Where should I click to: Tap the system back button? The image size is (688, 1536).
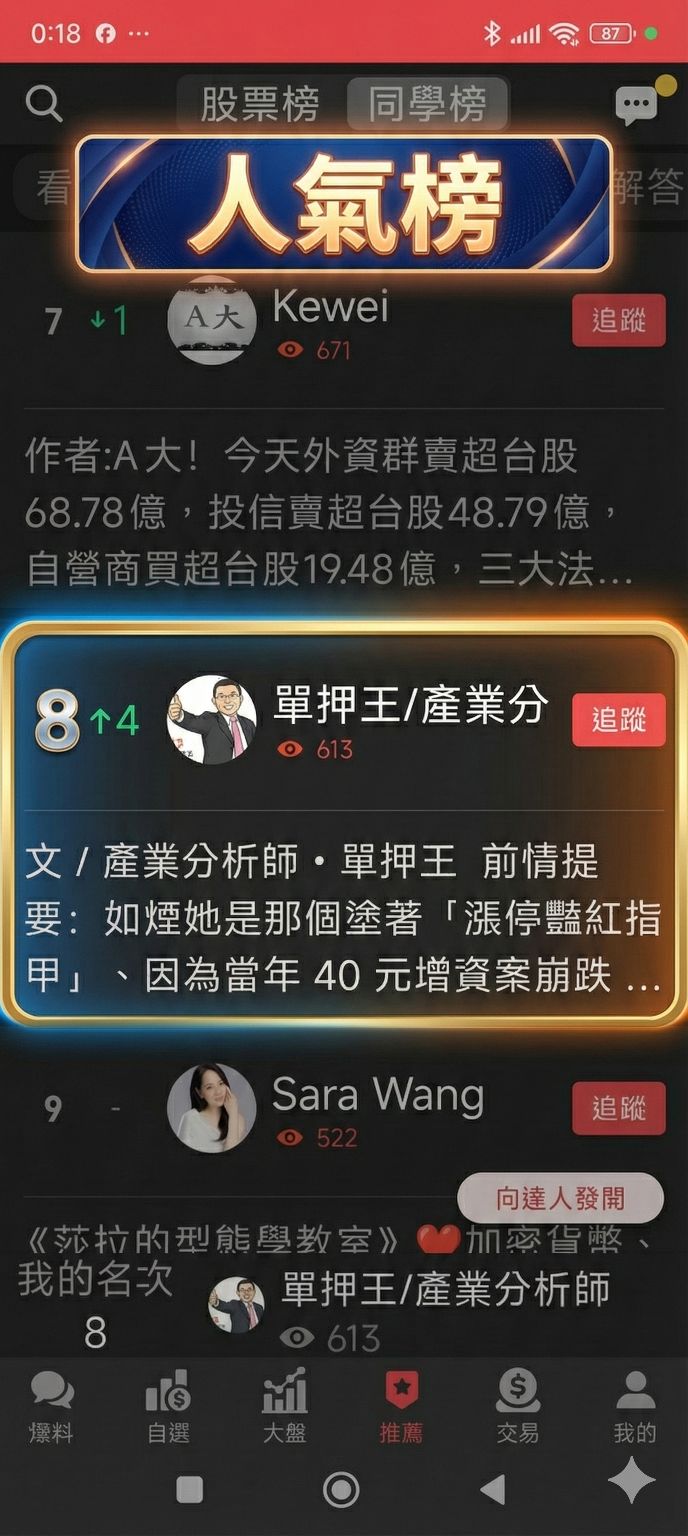tap(492, 1490)
